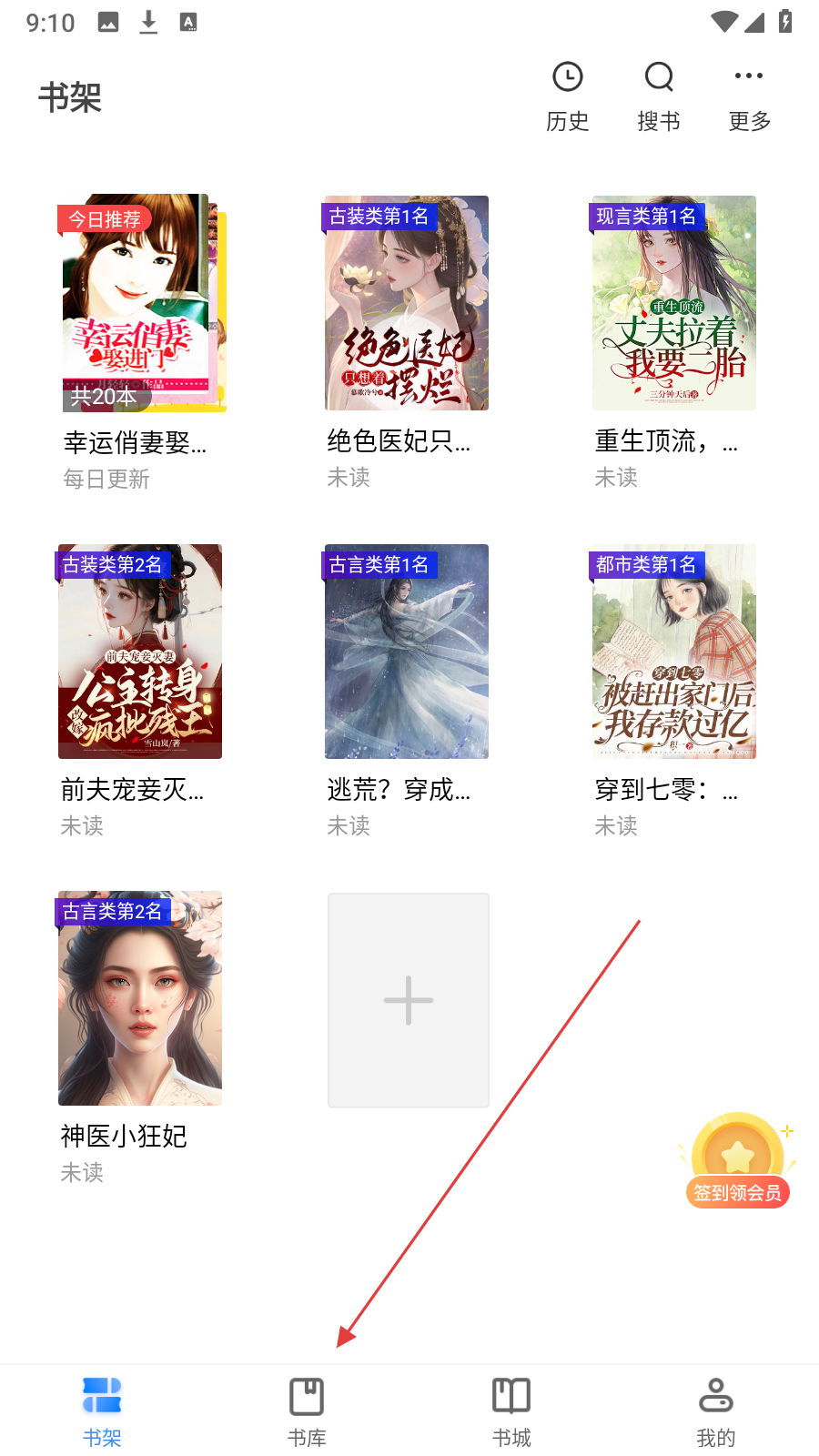819x1456 pixels.
Task: Switch to the 书库 tab
Action: tap(307, 1410)
